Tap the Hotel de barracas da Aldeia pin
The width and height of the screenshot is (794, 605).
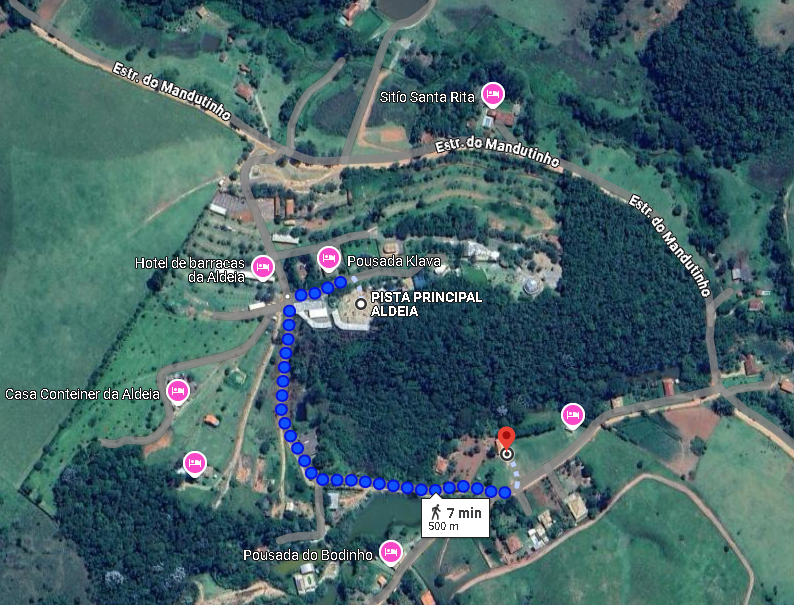click(x=263, y=266)
